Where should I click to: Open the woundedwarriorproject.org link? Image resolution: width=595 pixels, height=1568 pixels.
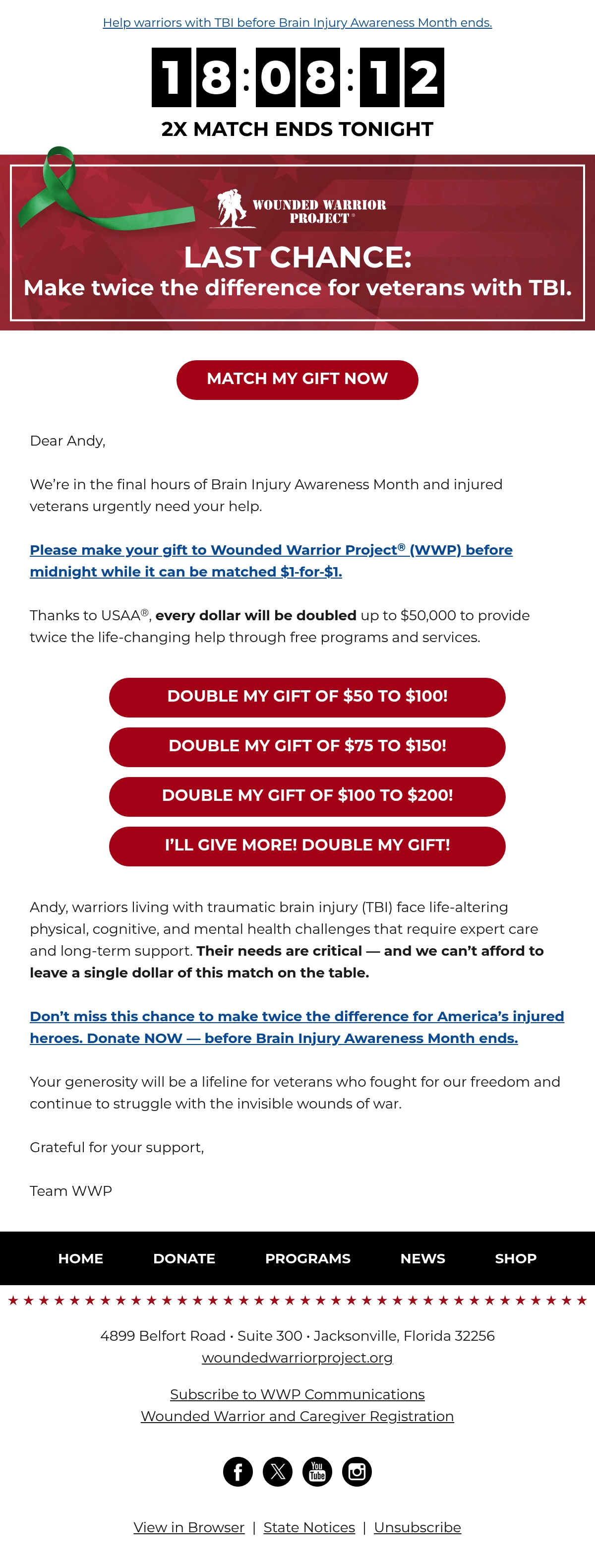[x=297, y=1358]
